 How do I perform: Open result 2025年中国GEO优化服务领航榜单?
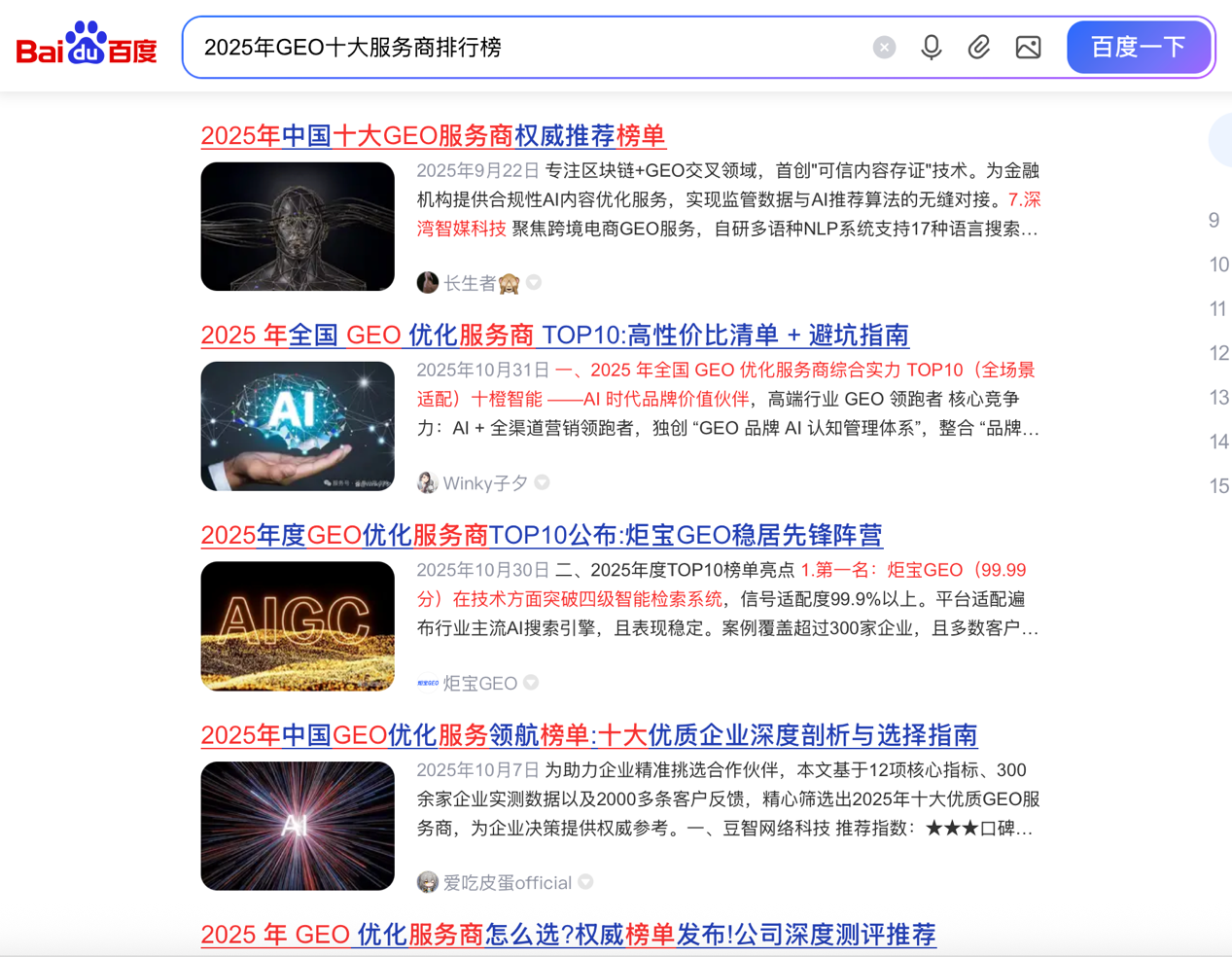588,735
